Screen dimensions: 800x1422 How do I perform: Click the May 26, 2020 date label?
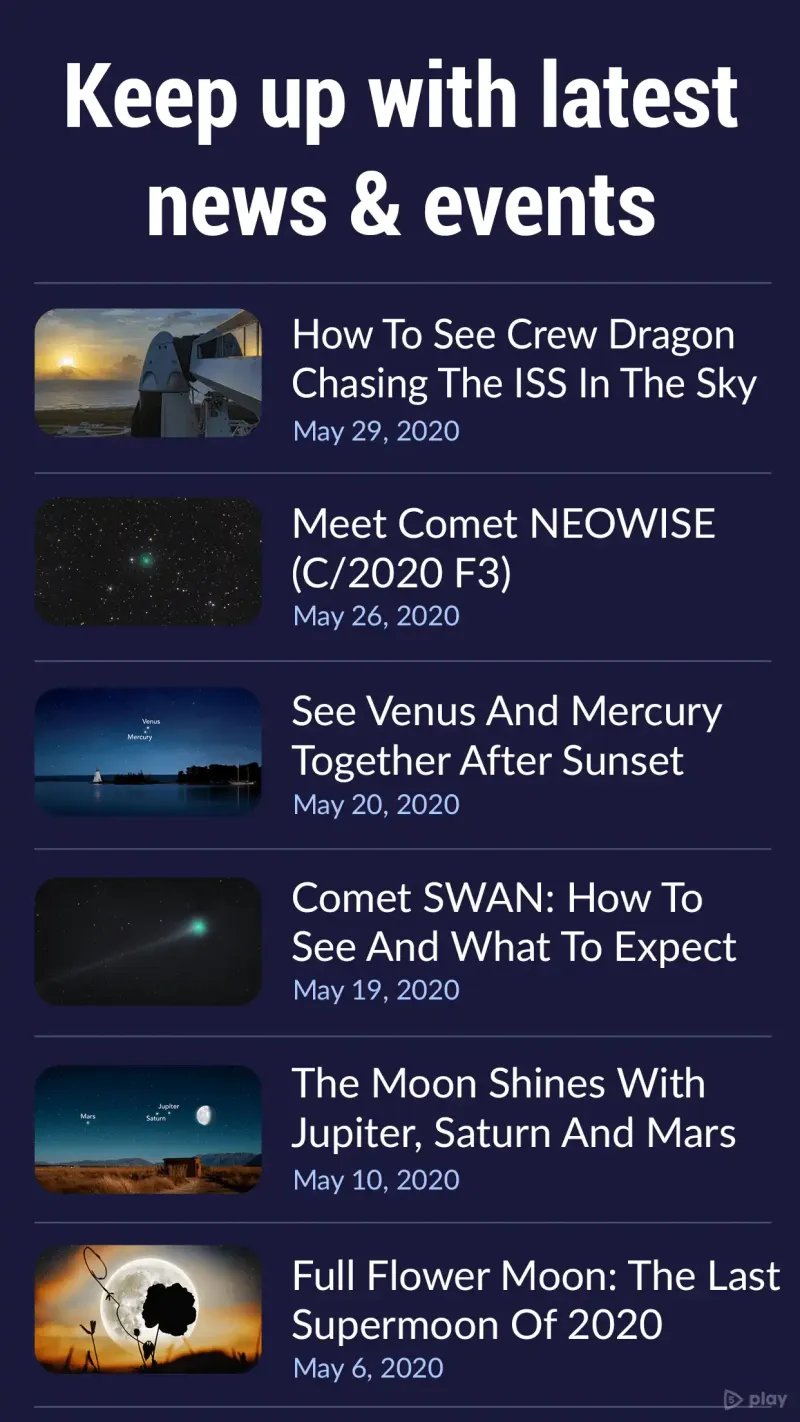coord(375,616)
